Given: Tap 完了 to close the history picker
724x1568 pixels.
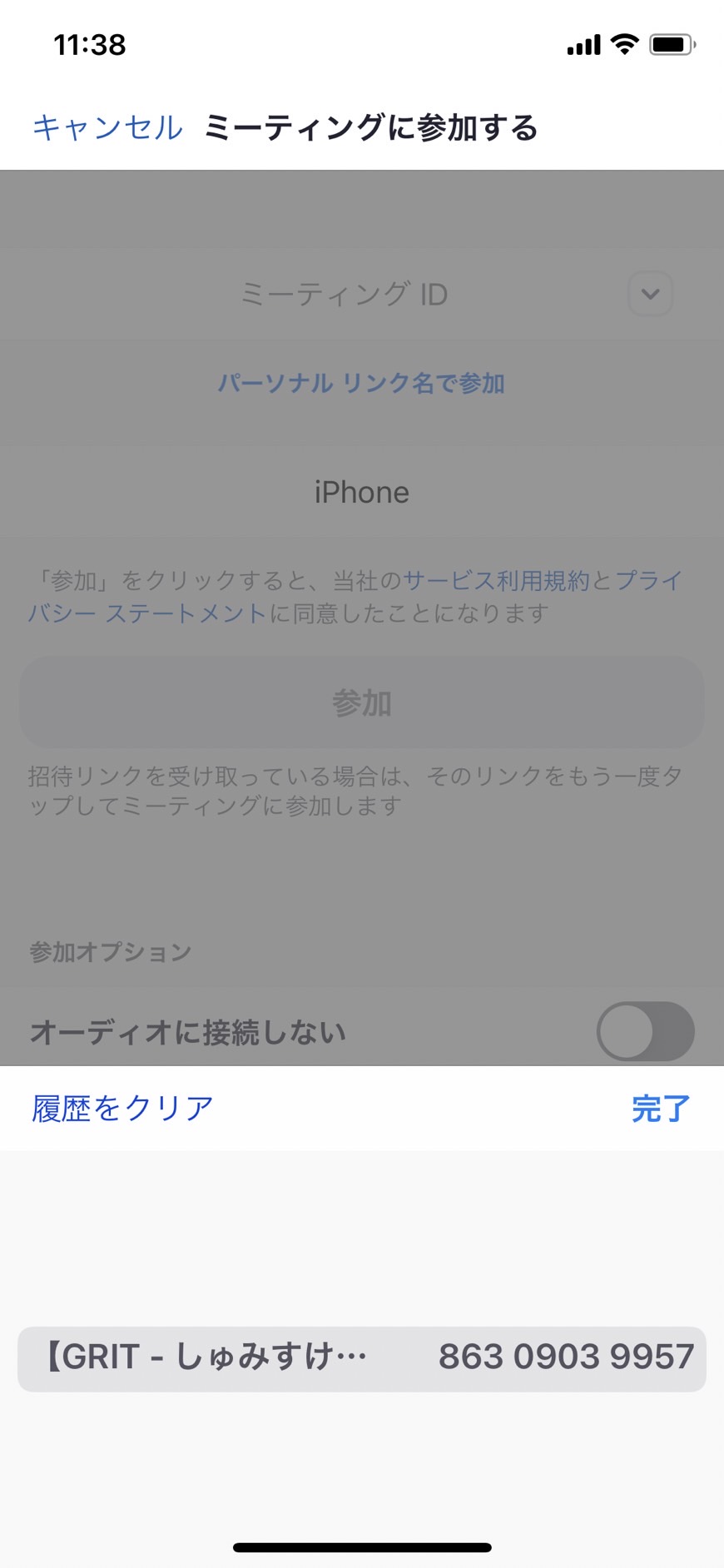Looking at the screenshot, I should [x=661, y=1108].
